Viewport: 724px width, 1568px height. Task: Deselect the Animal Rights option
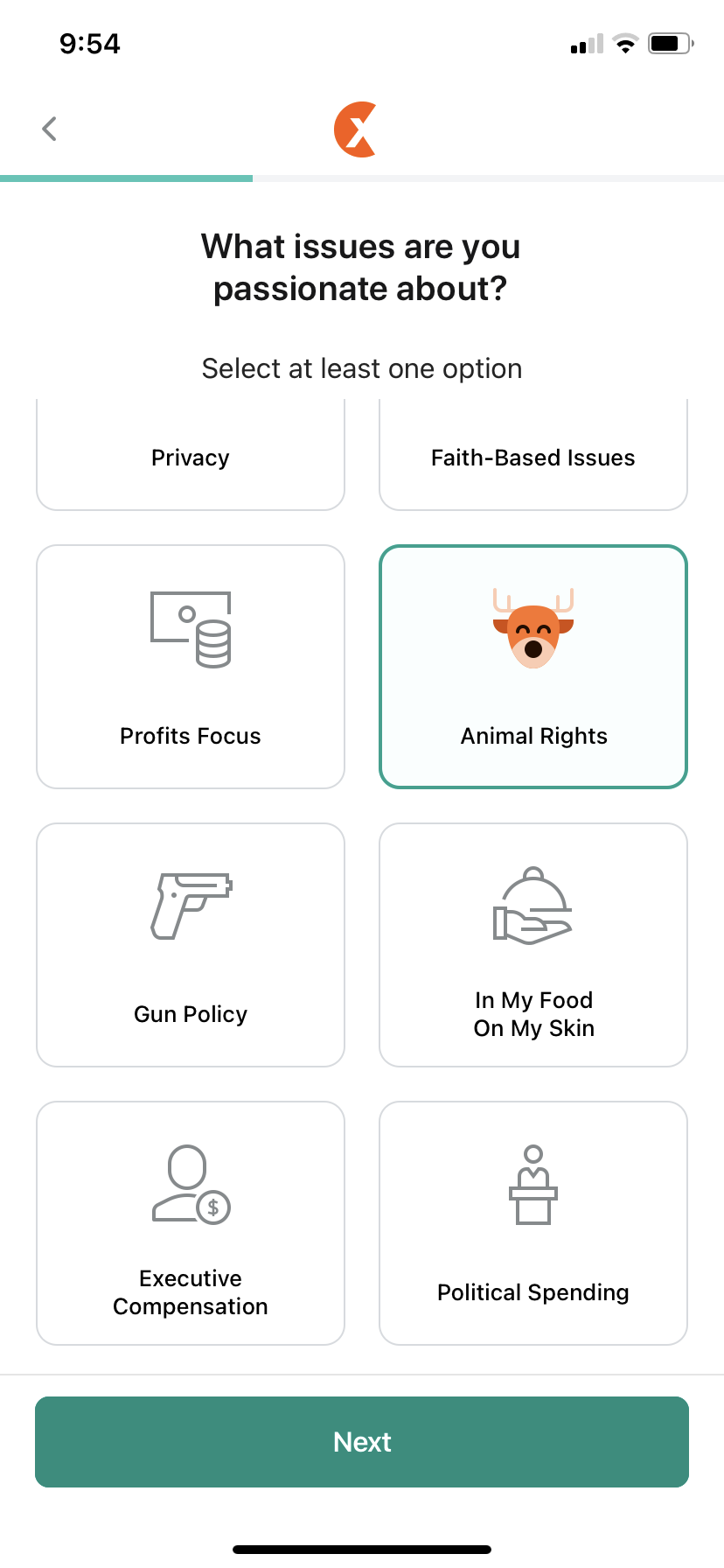click(x=533, y=667)
